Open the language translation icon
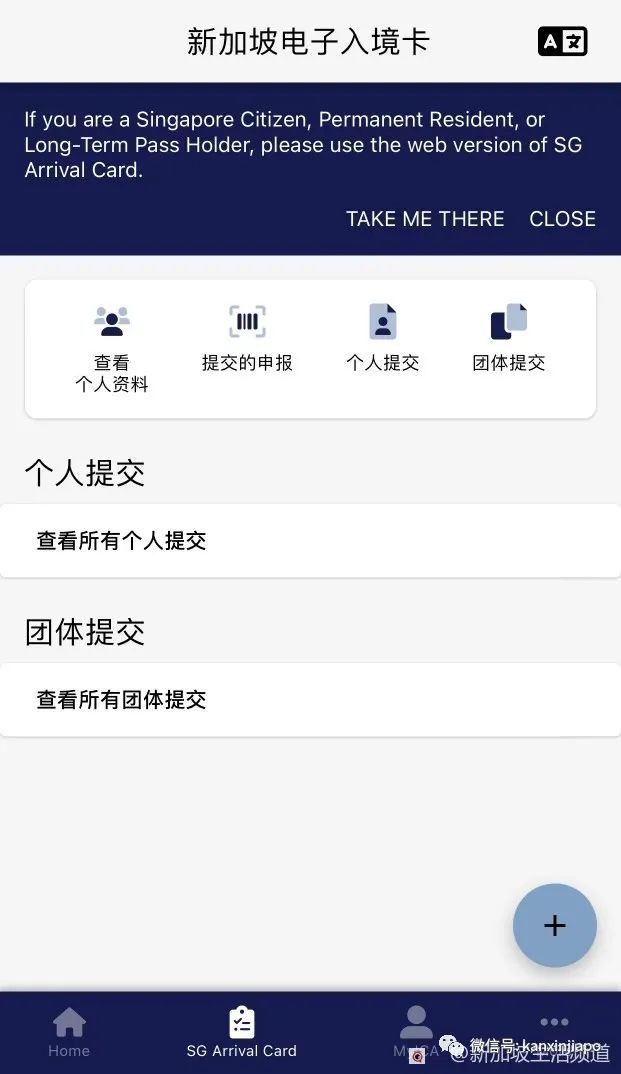 coord(562,41)
